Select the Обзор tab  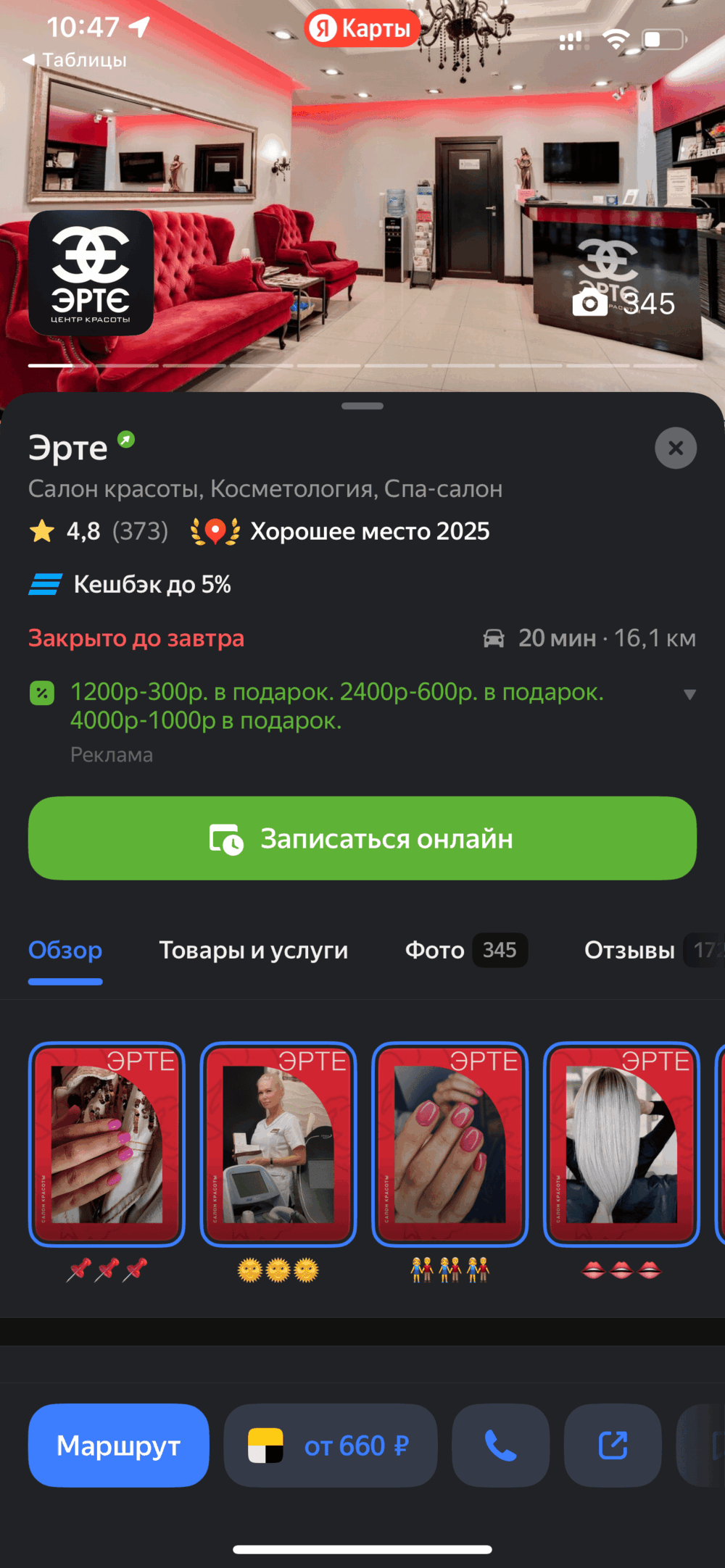coord(65,950)
